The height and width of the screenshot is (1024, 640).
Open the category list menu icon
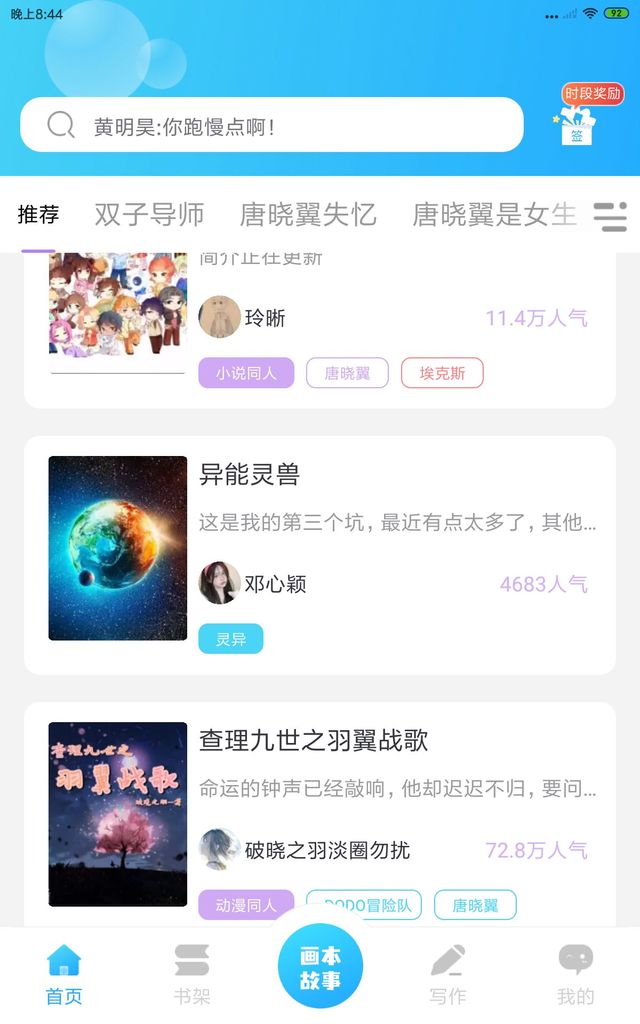tap(610, 216)
